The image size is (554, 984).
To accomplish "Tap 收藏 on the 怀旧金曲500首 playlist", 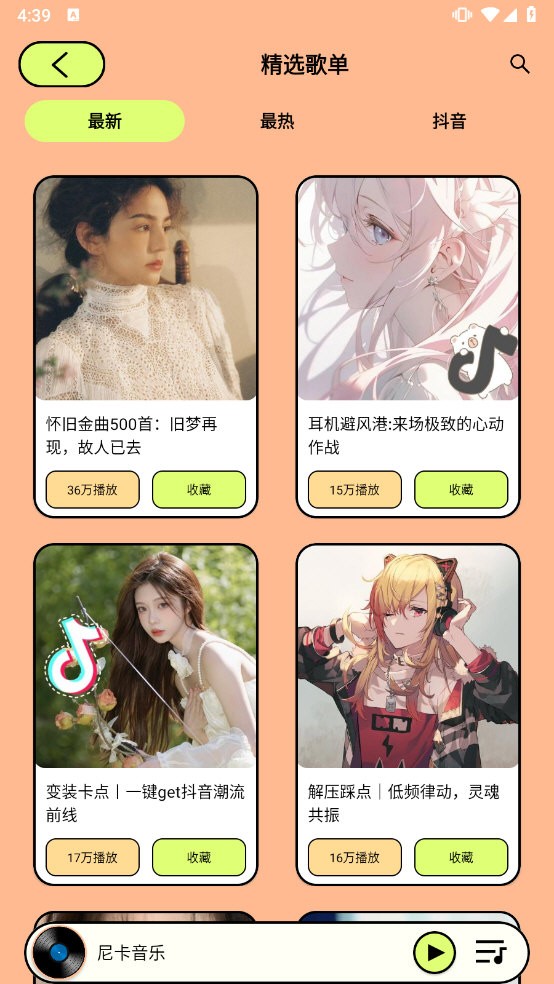I will [199, 489].
